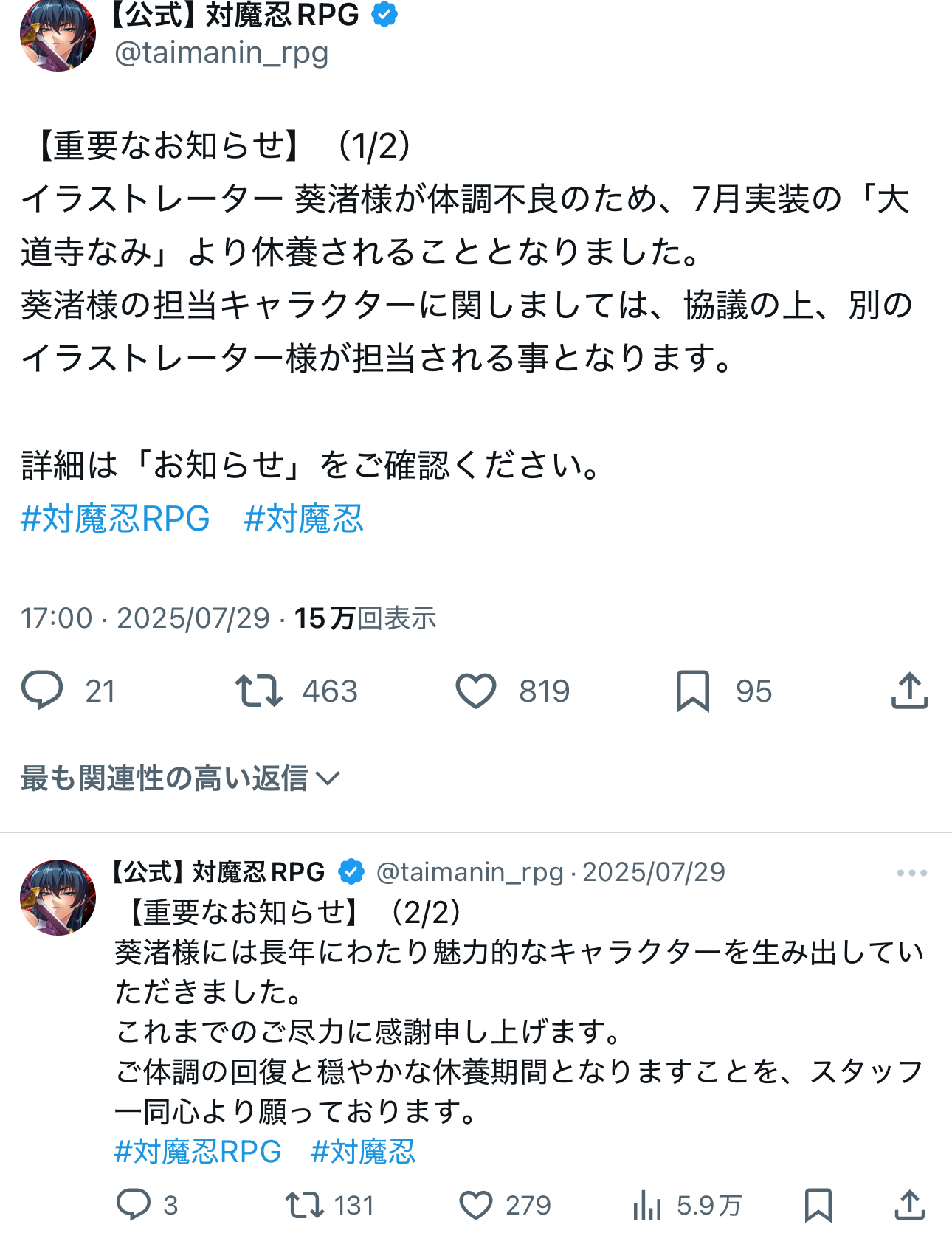Reply to the main post with 21 comments
Image resolution: width=952 pixels, height=1247 pixels.
point(43,691)
